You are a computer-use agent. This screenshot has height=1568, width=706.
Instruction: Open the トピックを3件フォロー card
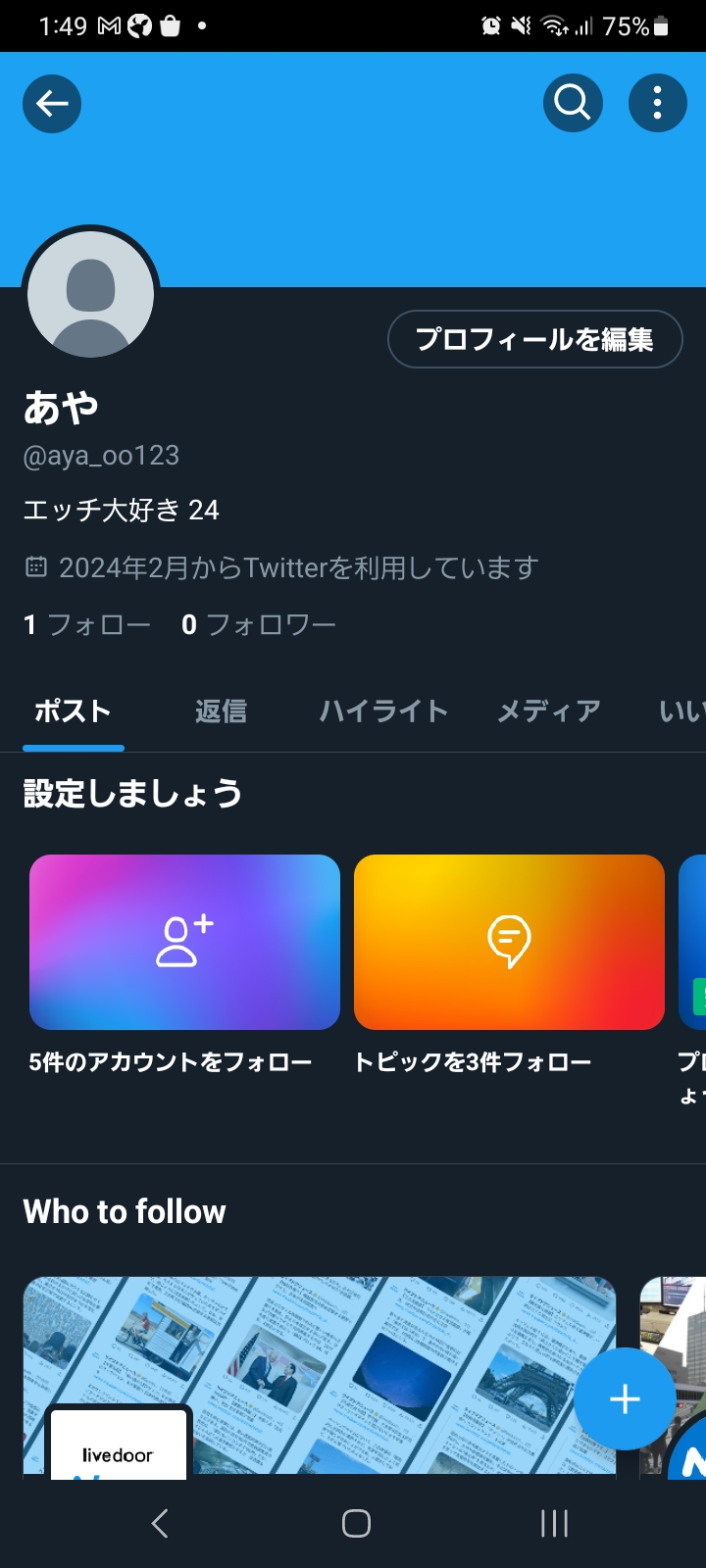tap(509, 965)
